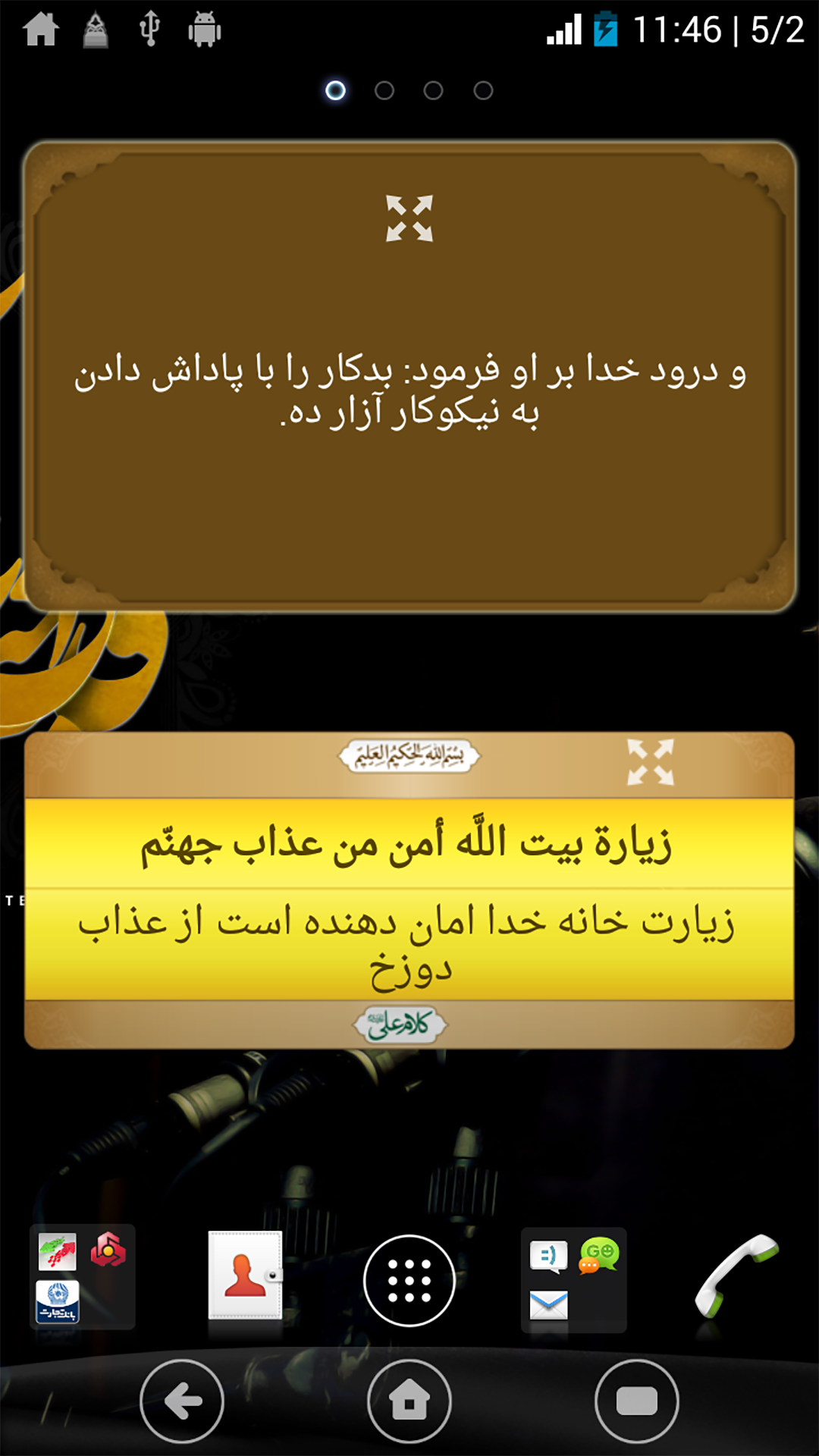This screenshot has height=1456, width=819.
Task: Open the banking apps folder
Action: (82, 1277)
